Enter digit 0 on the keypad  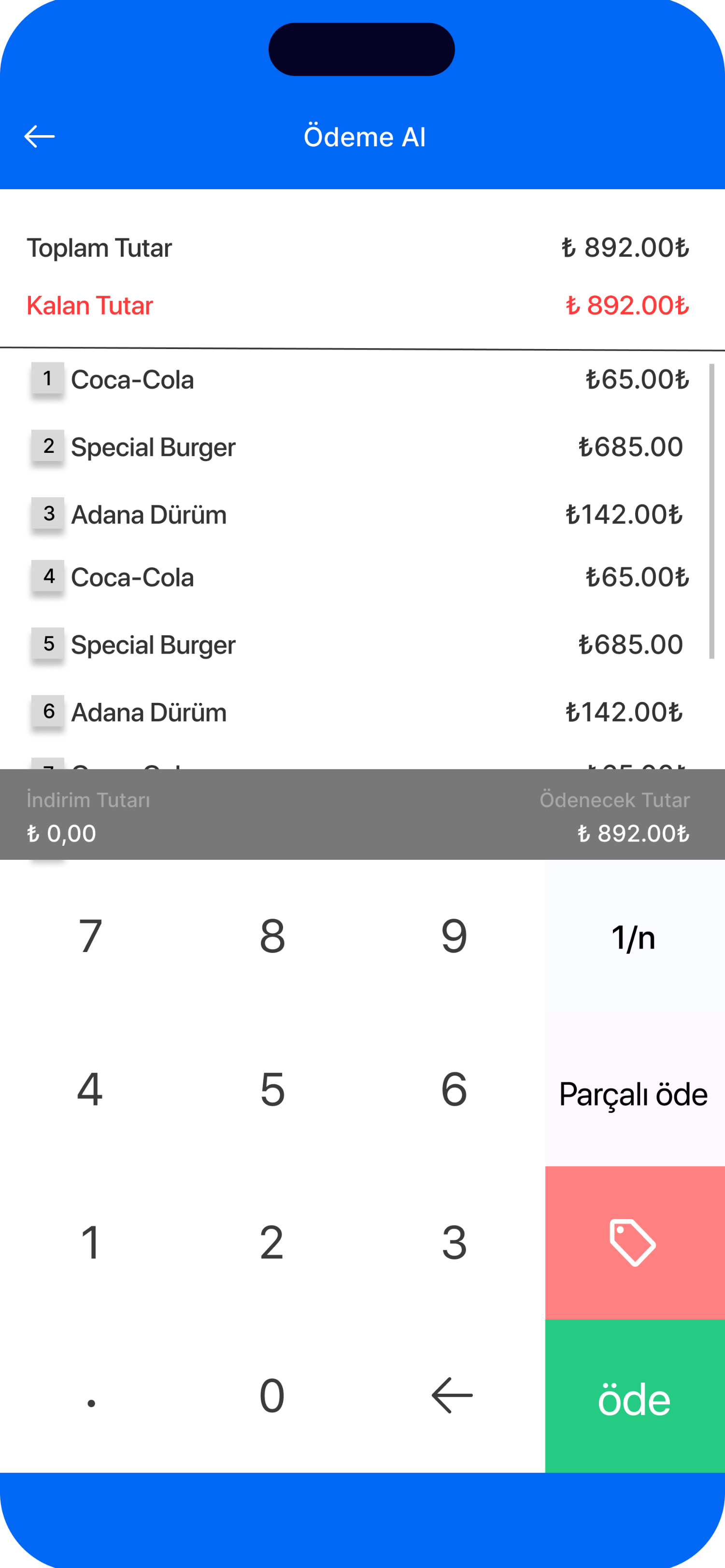(272, 1396)
